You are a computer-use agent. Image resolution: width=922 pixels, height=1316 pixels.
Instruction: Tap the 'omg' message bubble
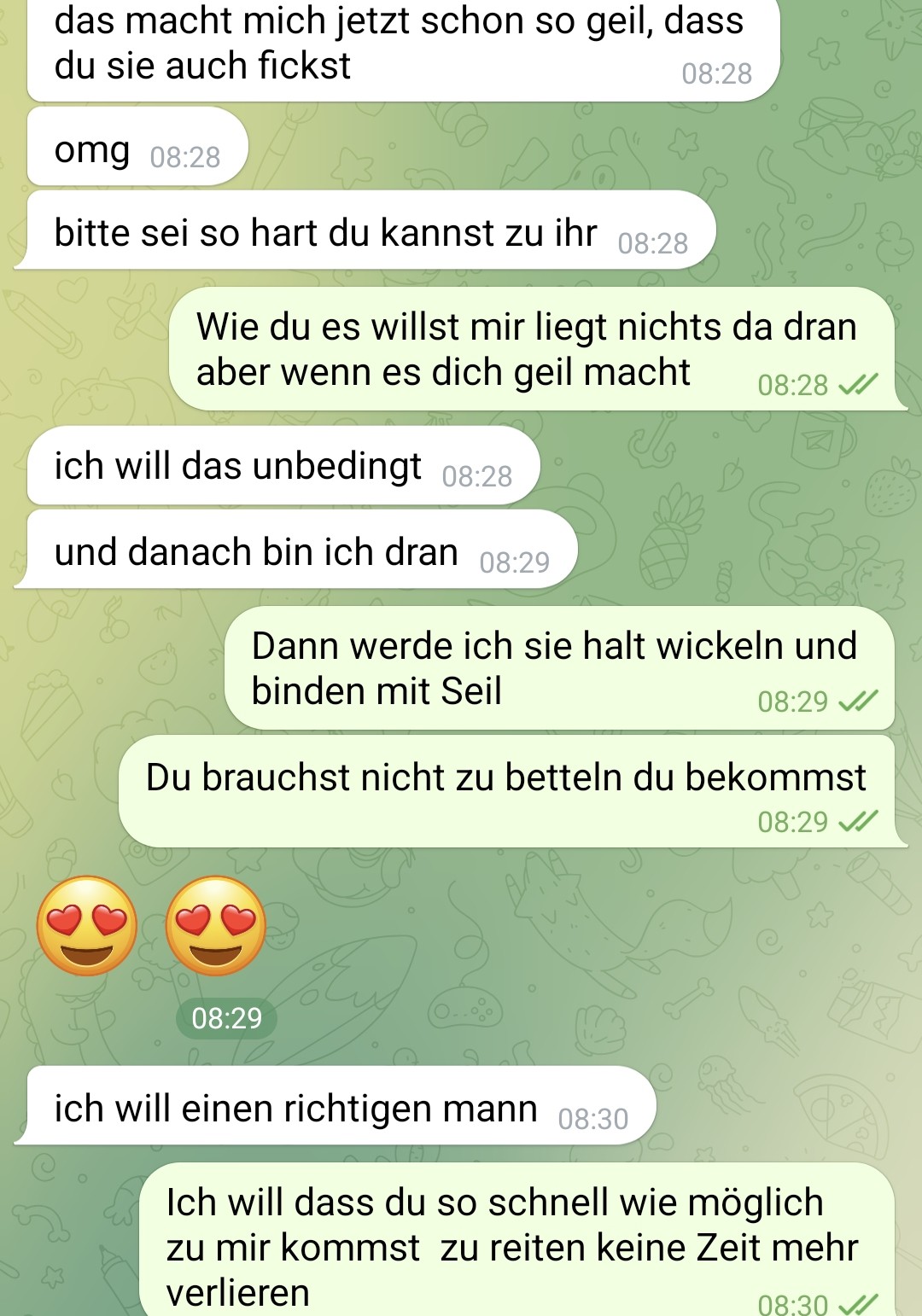coord(137,148)
